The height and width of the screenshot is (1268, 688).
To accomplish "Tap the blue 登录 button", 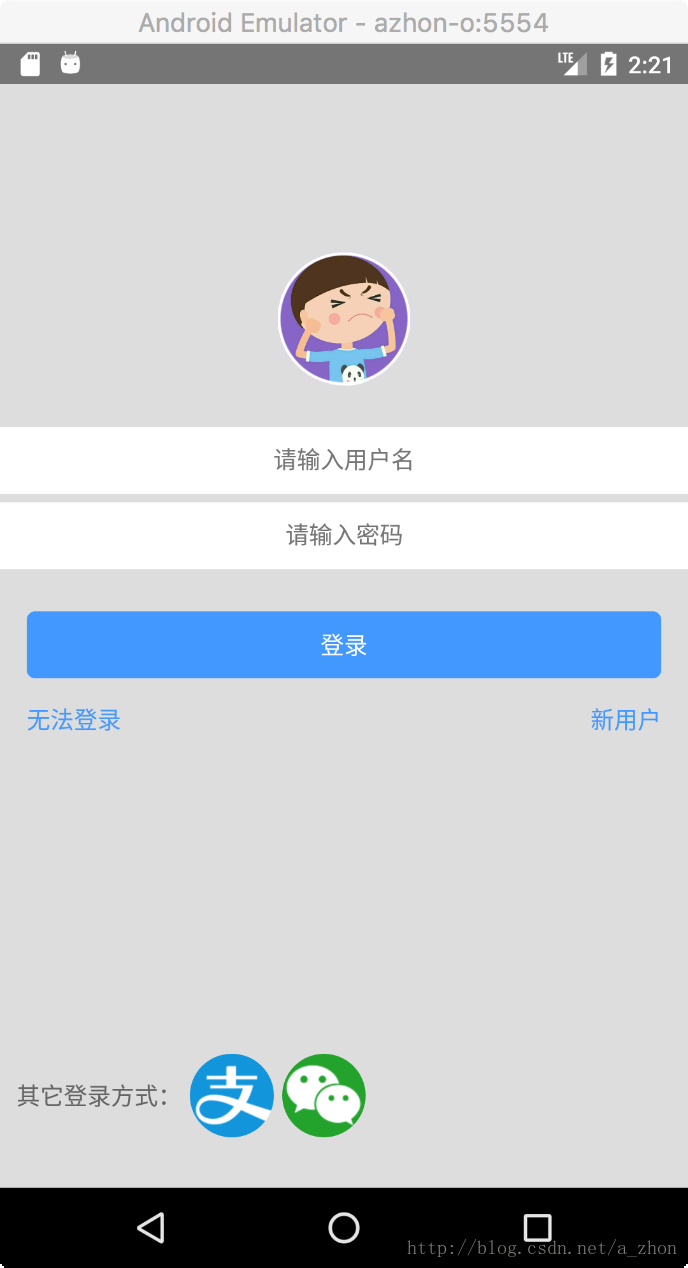I will point(344,645).
